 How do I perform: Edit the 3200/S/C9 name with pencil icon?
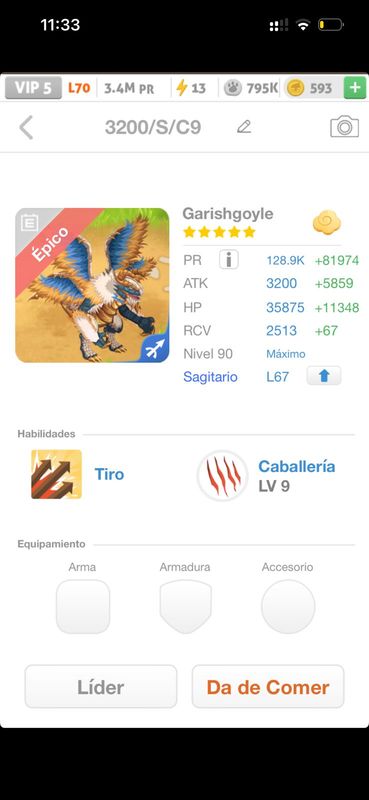pos(244,127)
